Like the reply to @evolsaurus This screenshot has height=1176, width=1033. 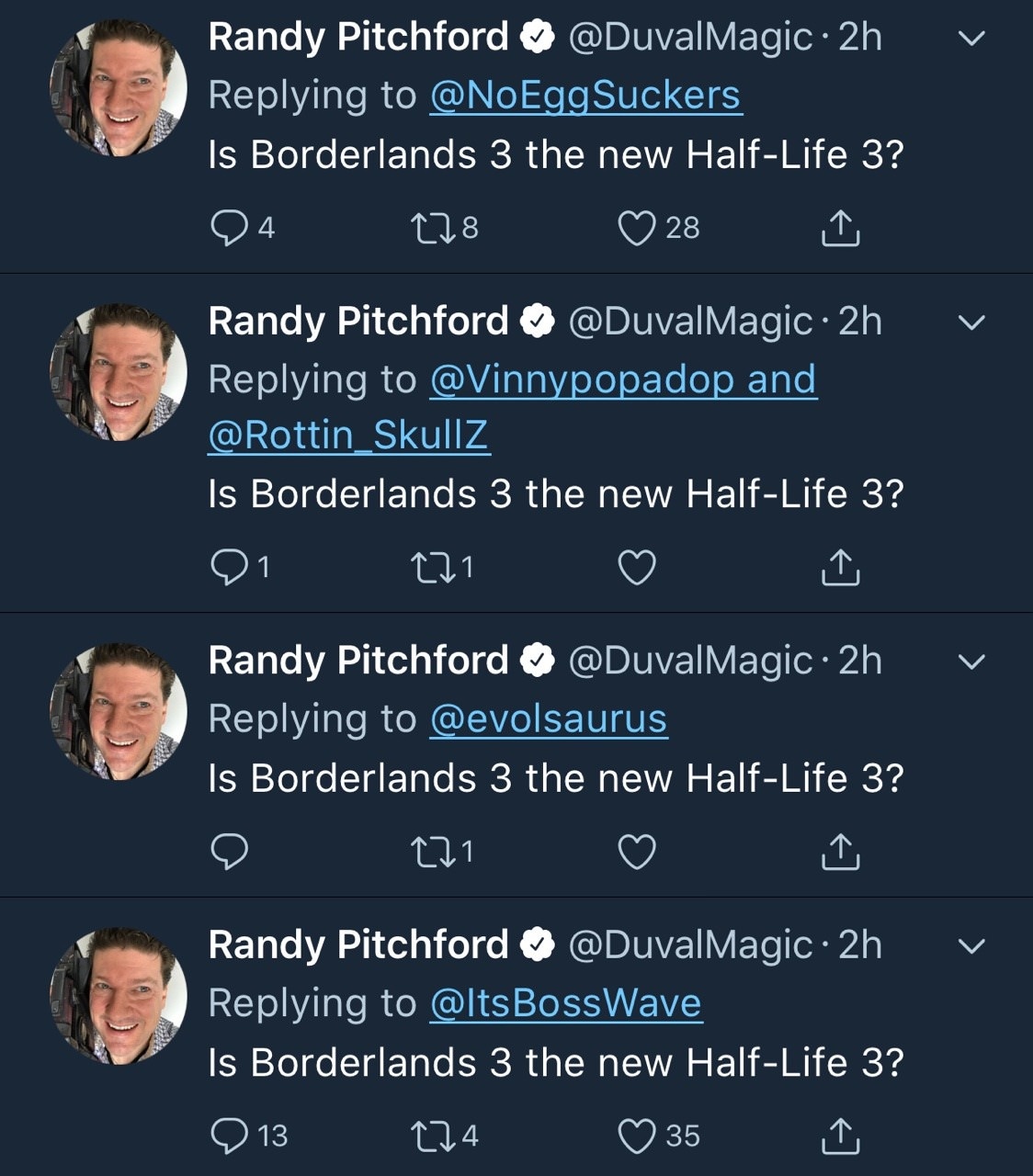[636, 852]
